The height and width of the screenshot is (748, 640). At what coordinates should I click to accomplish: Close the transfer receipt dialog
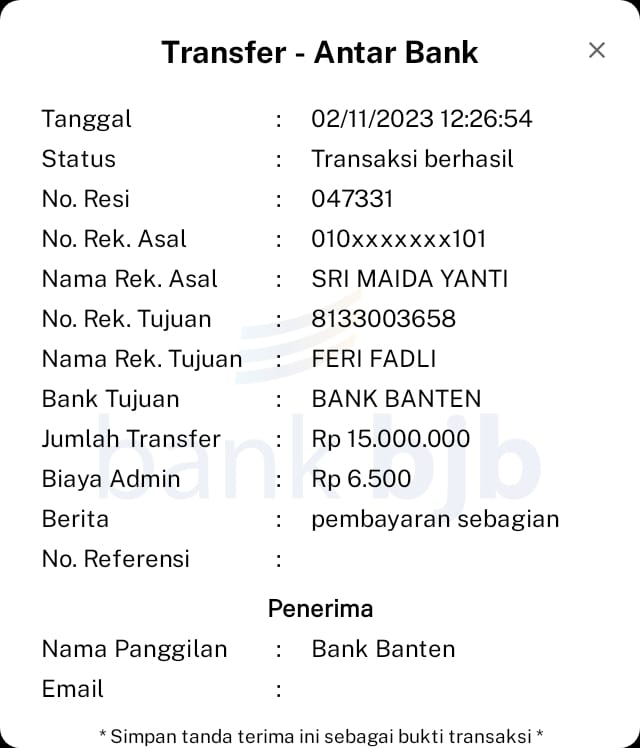[x=597, y=50]
